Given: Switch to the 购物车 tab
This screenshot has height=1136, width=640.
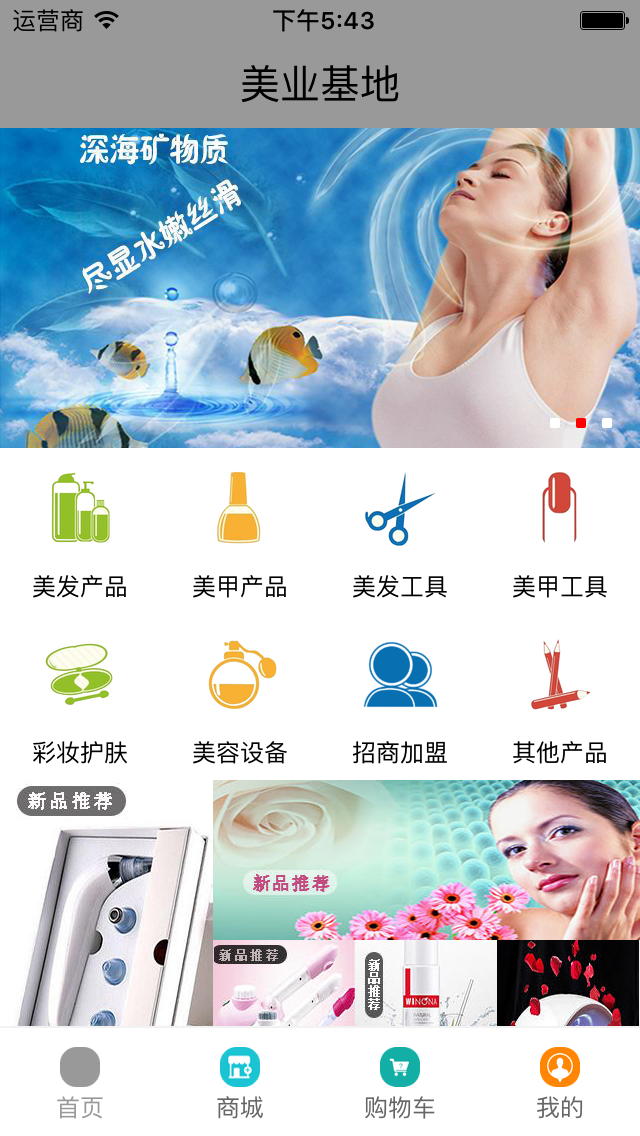Looking at the screenshot, I should (400, 1082).
